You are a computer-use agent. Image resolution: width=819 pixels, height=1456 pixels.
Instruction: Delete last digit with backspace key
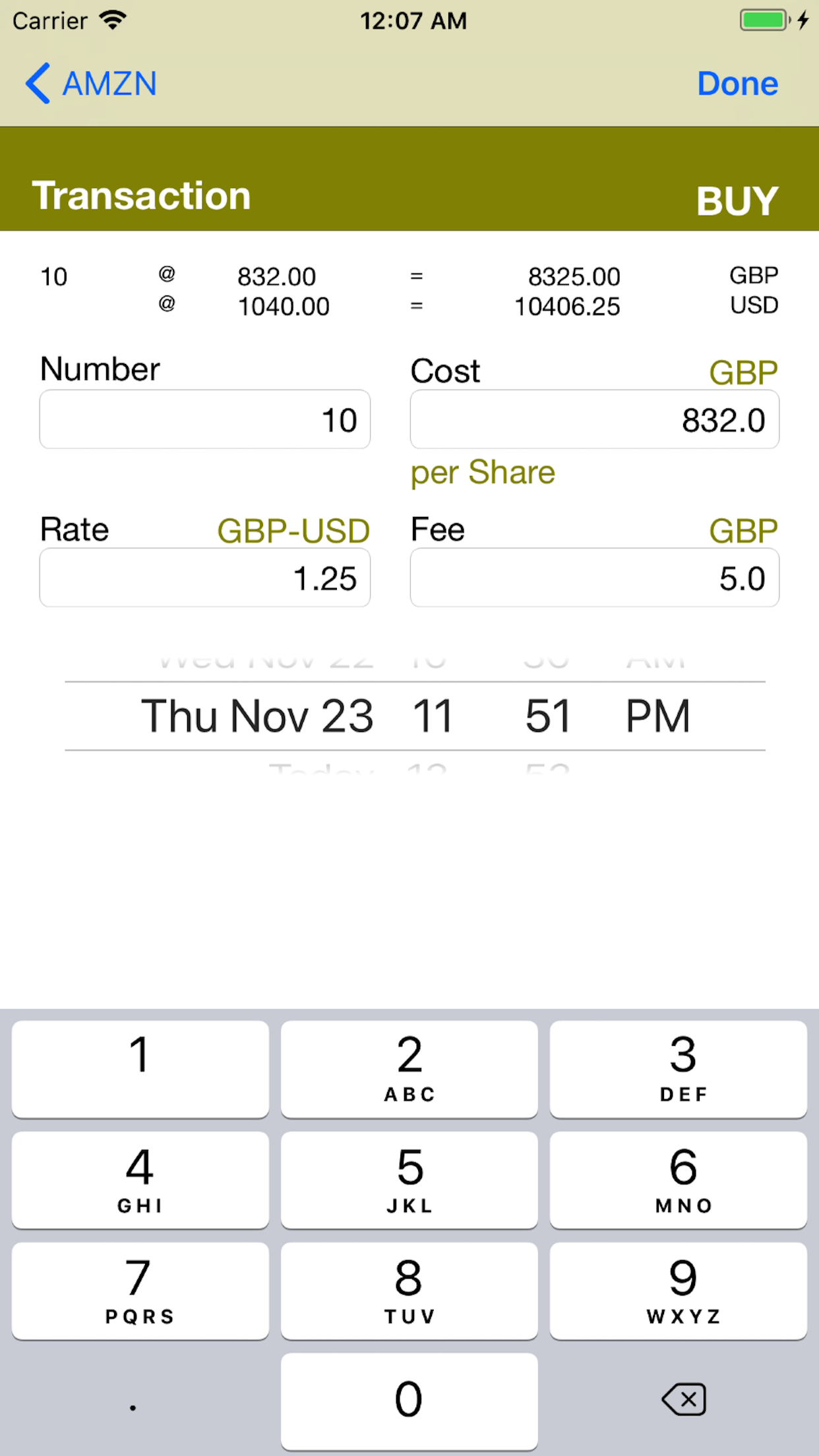(x=683, y=1399)
